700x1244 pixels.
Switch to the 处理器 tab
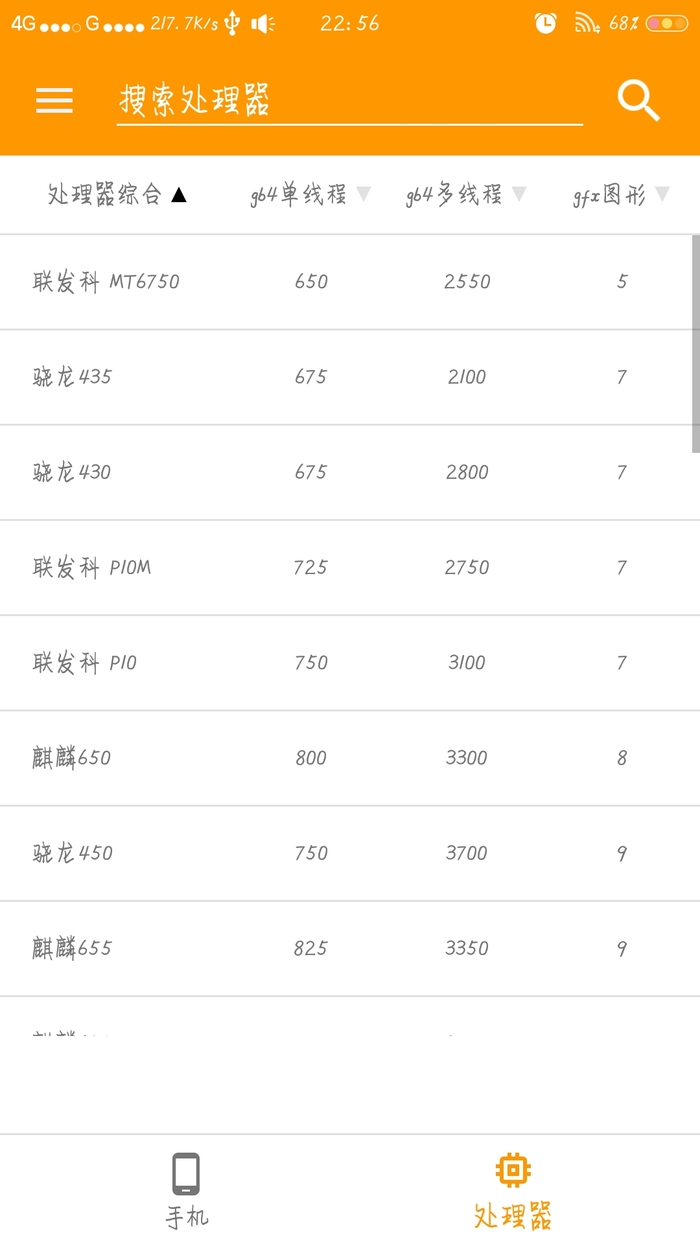(512, 1190)
